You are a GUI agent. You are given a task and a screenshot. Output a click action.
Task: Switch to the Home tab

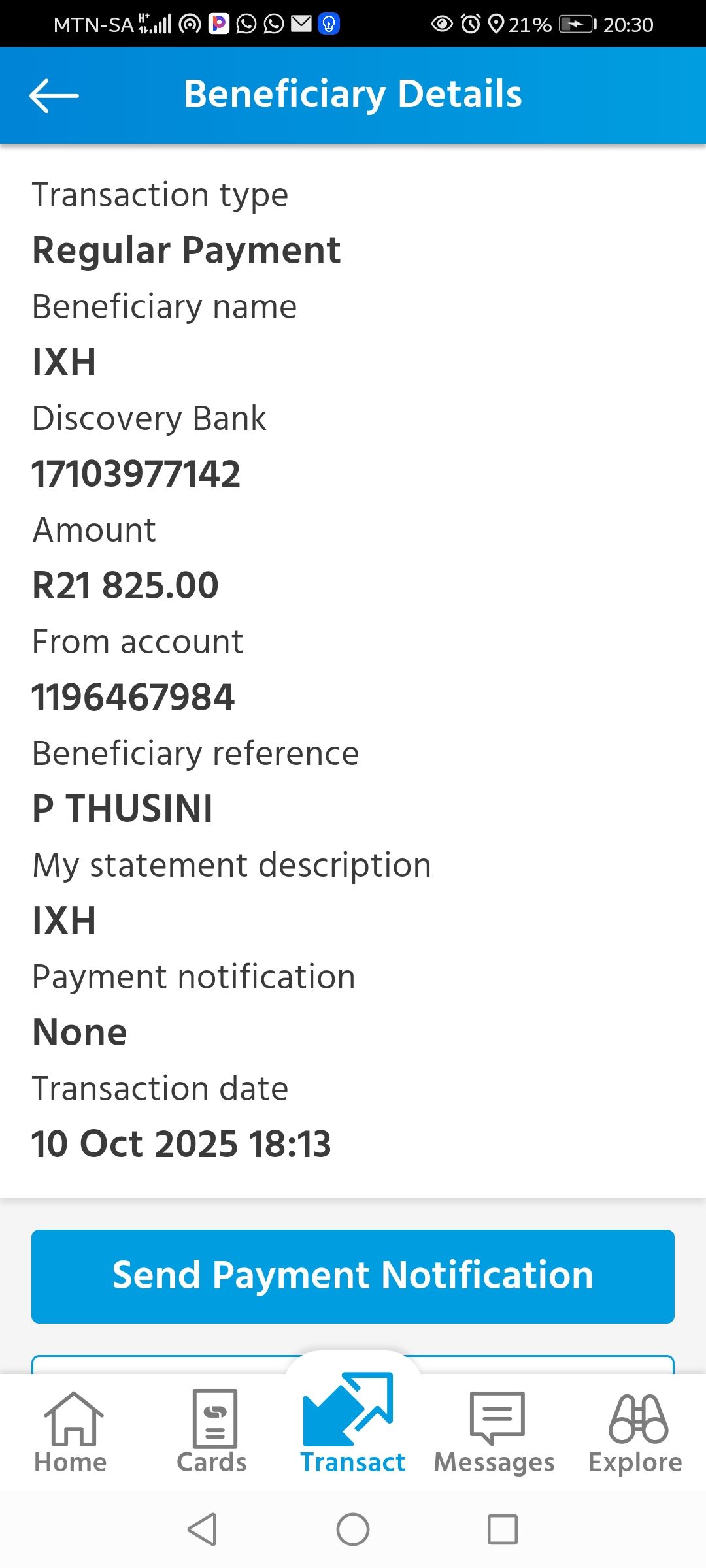click(x=71, y=1431)
